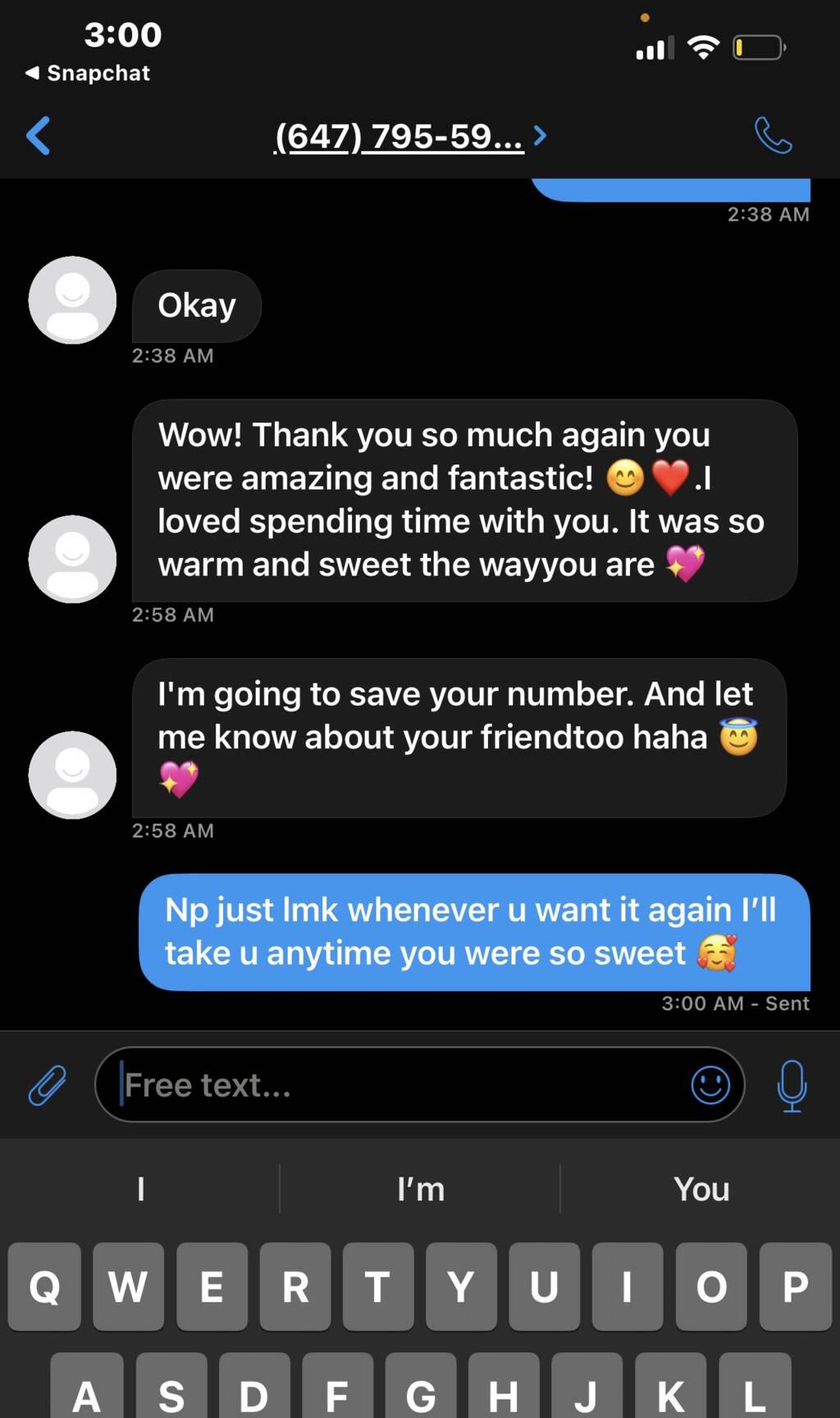Insert the suggested word "You"
840x1418 pixels.
pyautogui.click(x=701, y=1189)
